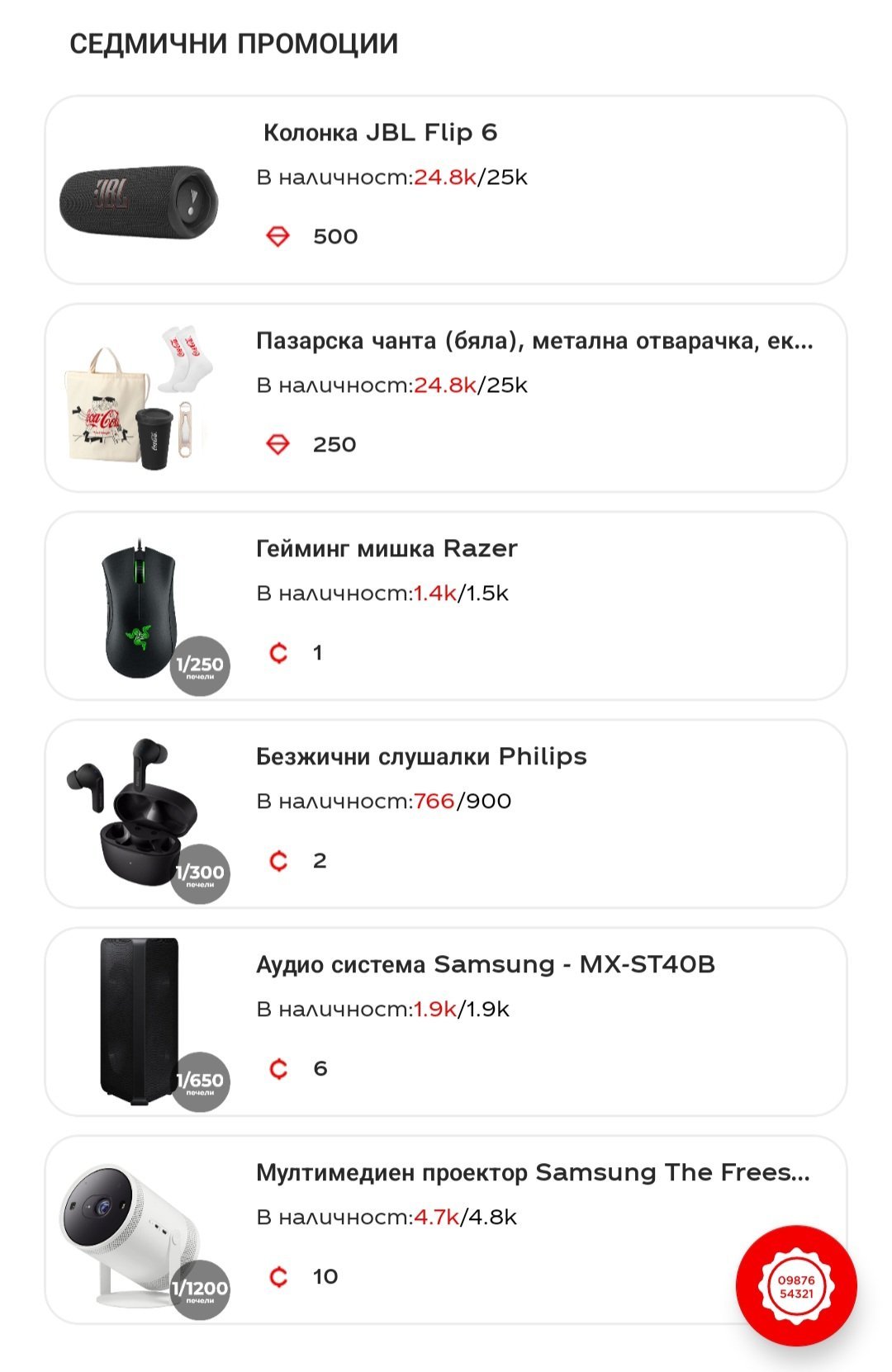Tap the red floating code entry button
The height and width of the screenshot is (1372, 892).
[x=796, y=1286]
